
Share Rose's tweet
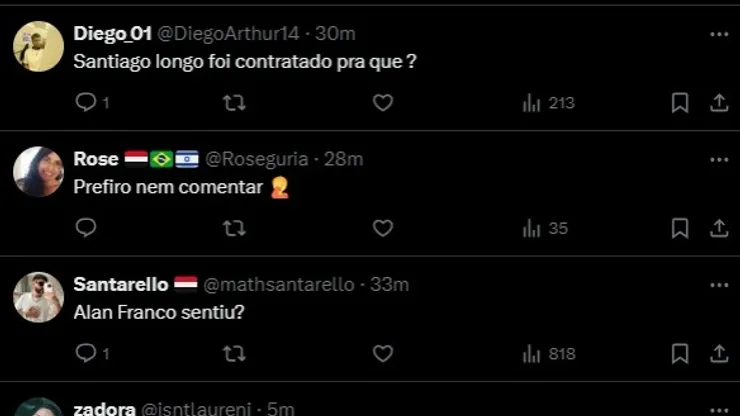[x=719, y=228]
